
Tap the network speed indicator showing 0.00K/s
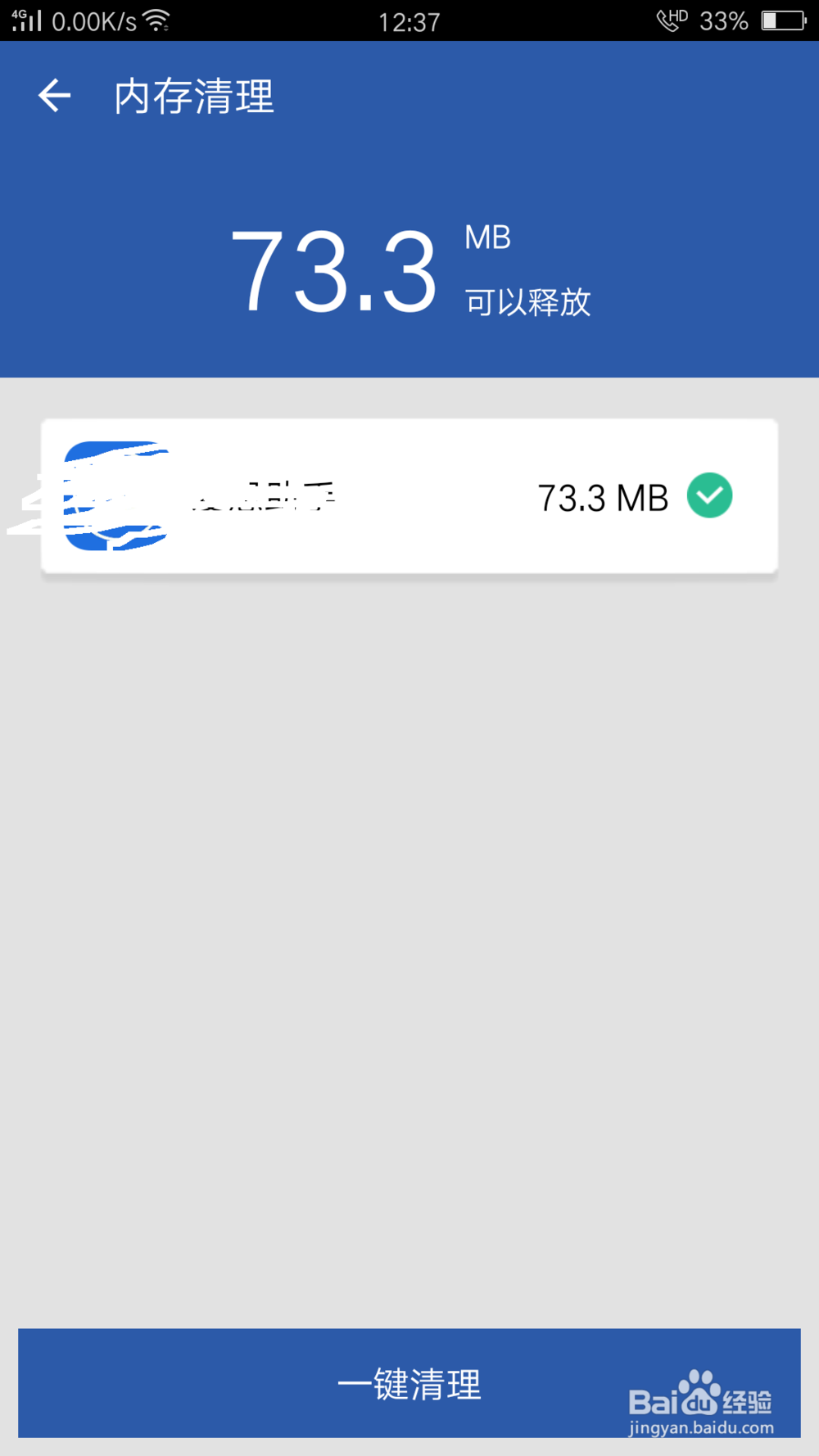[94, 20]
